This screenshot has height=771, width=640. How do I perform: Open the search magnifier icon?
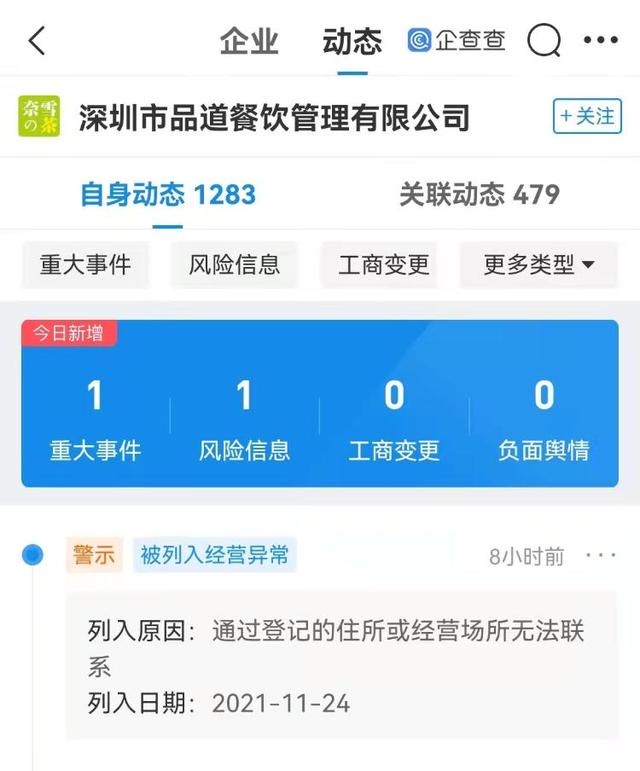[544, 41]
